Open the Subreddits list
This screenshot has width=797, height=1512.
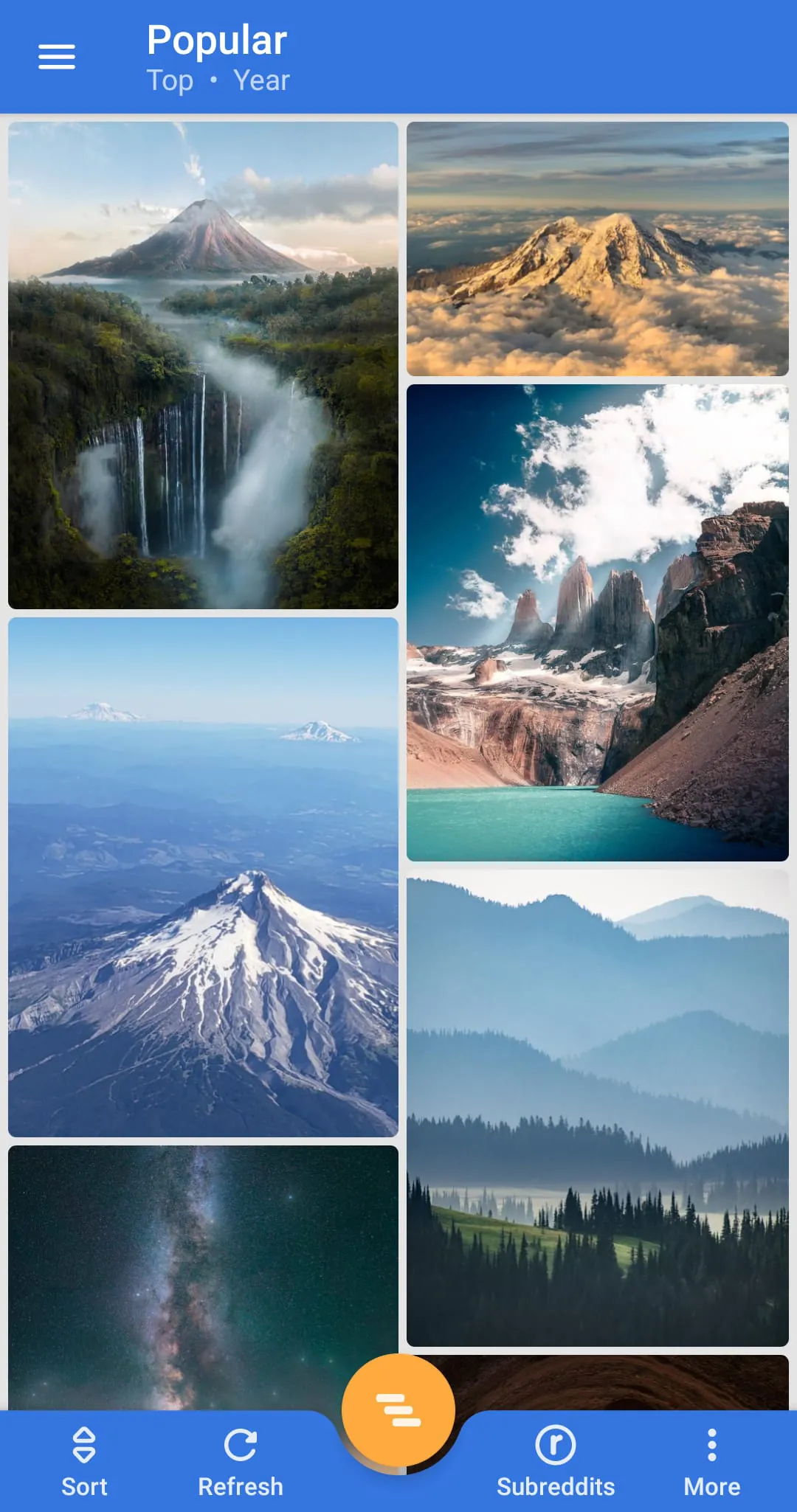tap(555, 1462)
